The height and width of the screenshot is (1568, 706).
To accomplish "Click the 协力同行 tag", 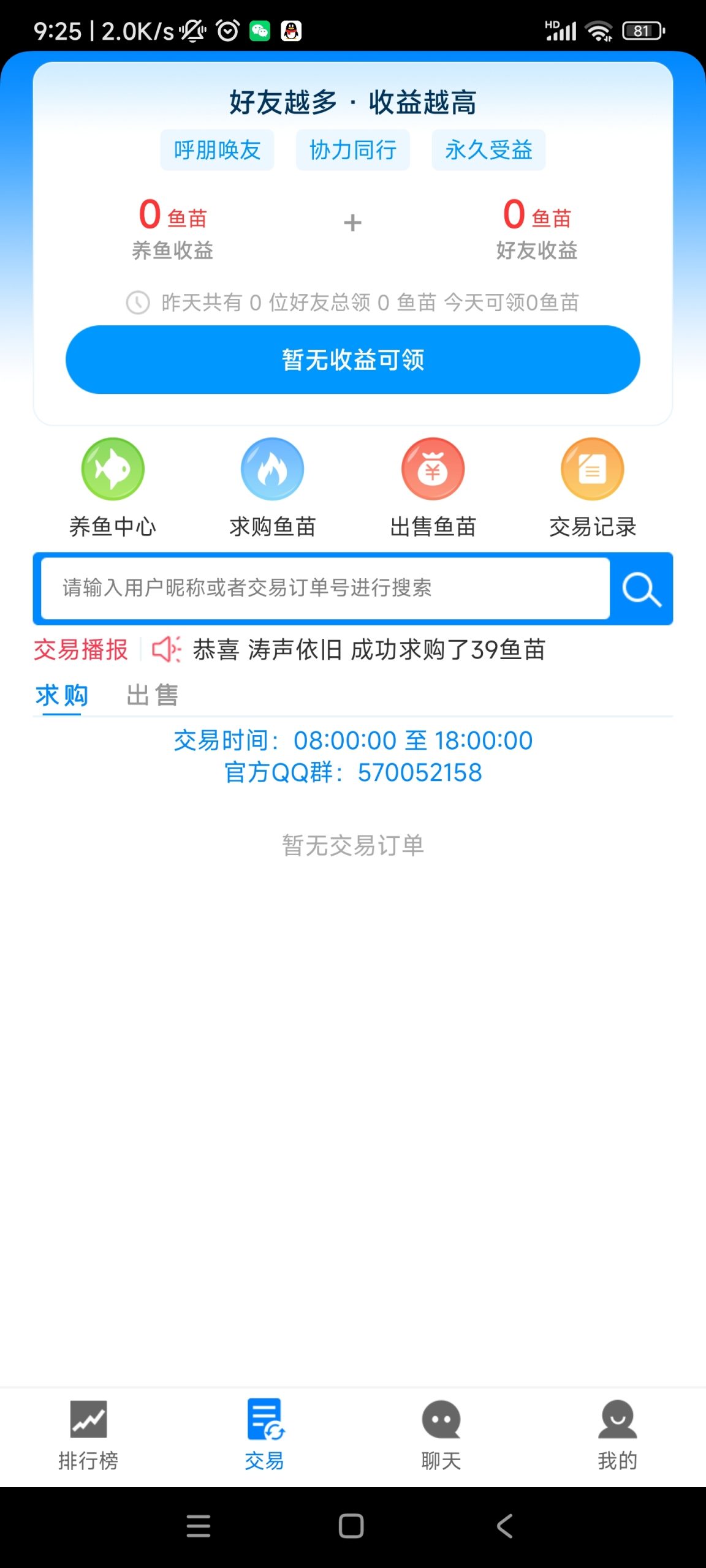I will 353,149.
